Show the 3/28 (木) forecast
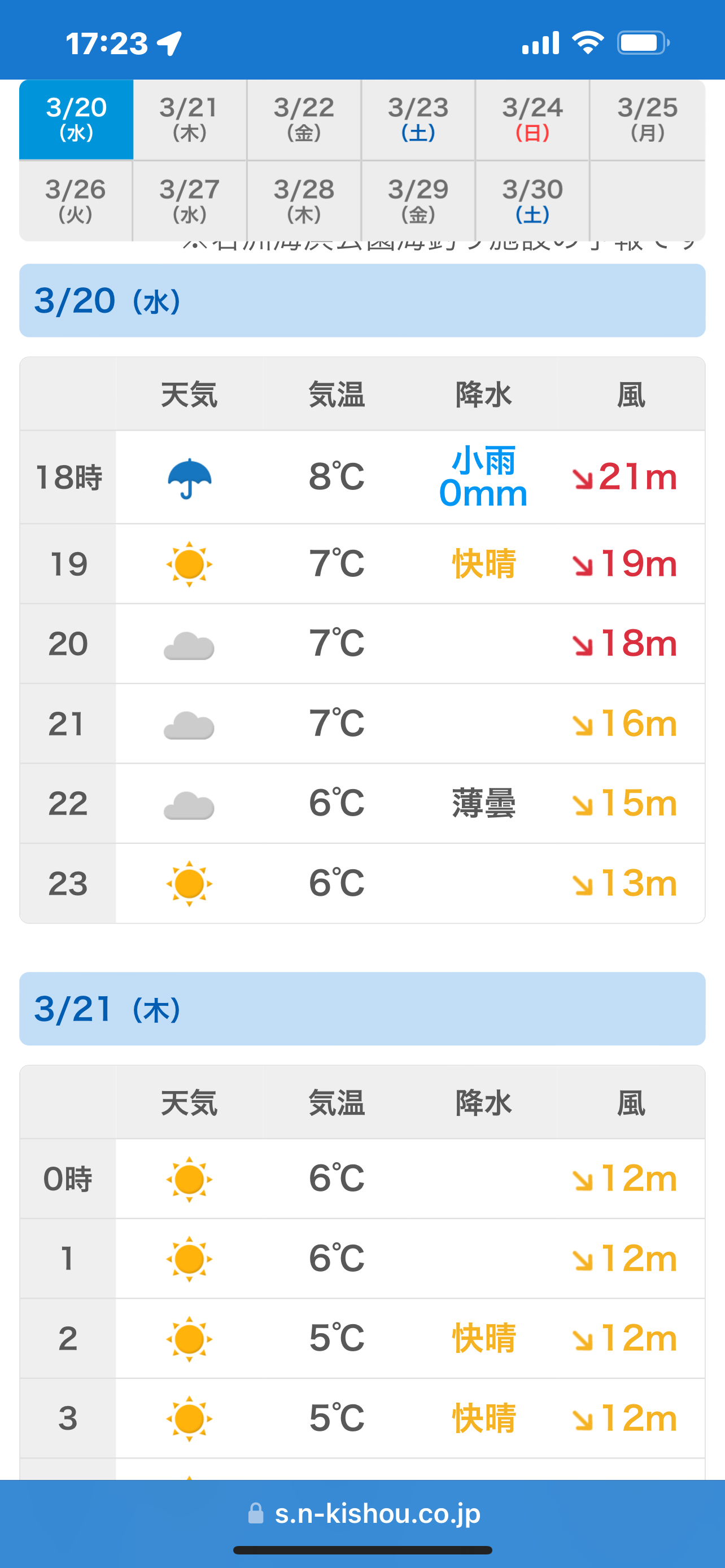Image resolution: width=725 pixels, height=1568 pixels. point(304,201)
